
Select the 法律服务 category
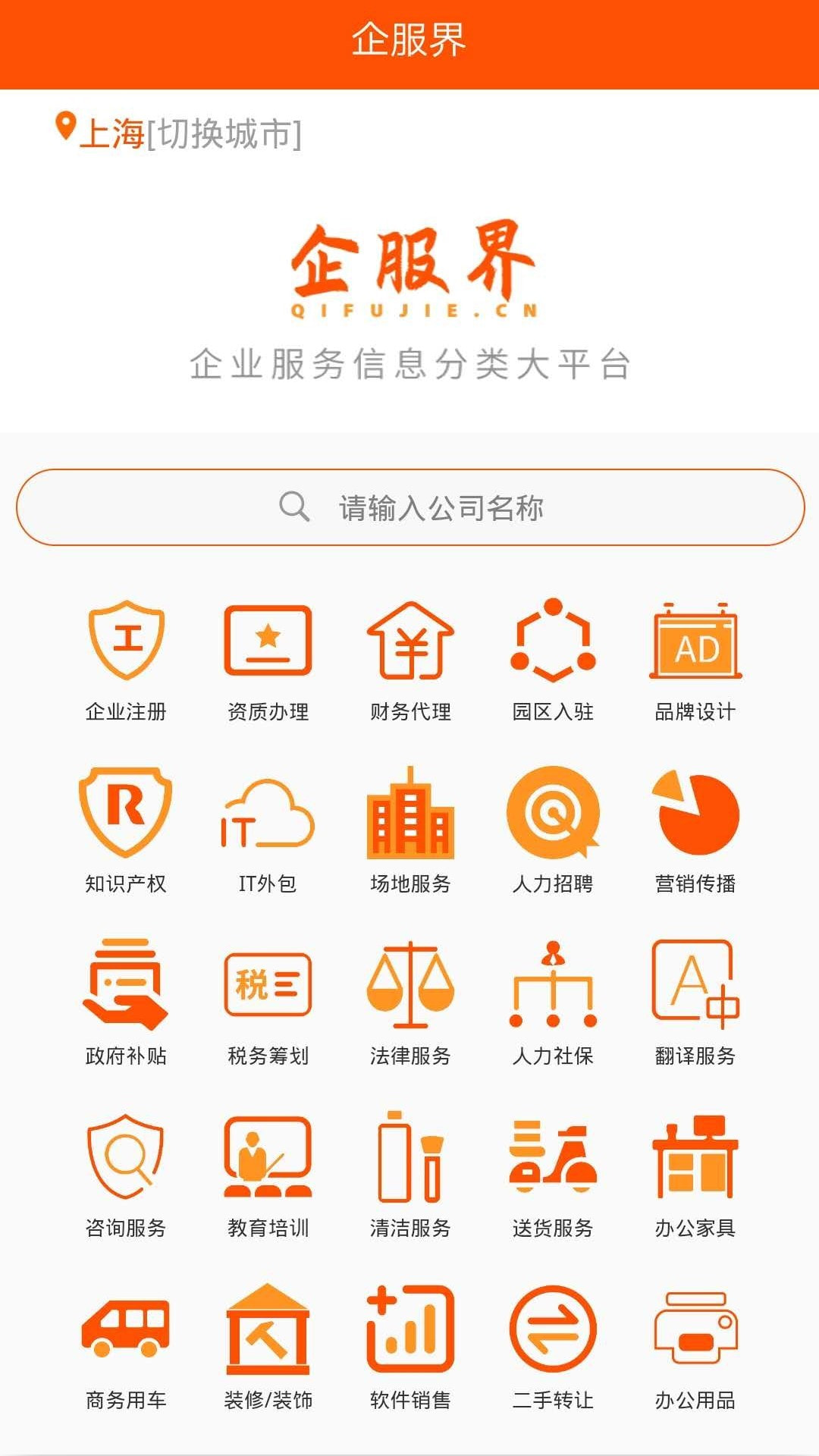tap(410, 1004)
